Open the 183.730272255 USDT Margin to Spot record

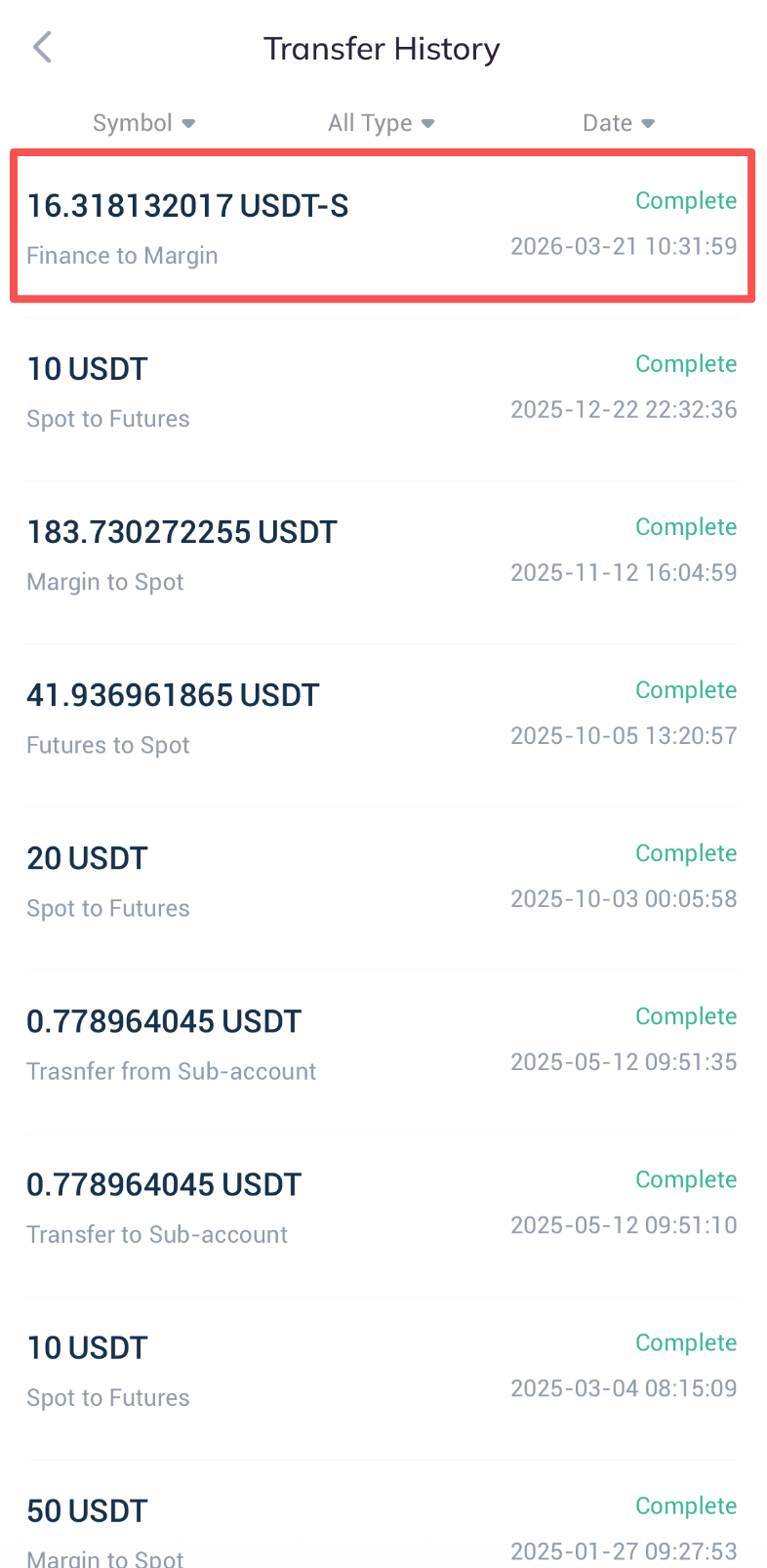382,554
